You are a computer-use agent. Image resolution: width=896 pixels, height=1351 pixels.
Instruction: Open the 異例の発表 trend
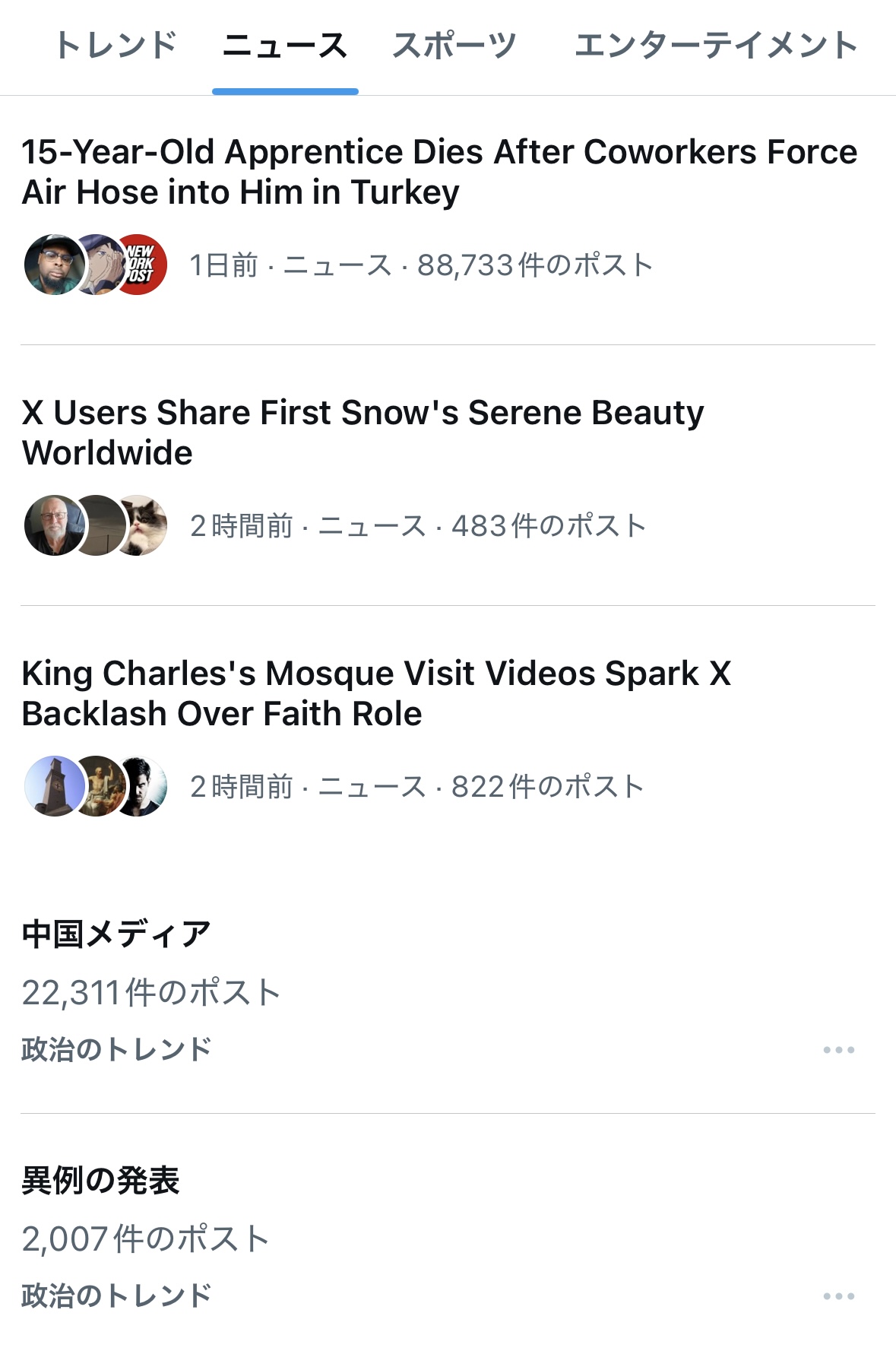(100, 1181)
